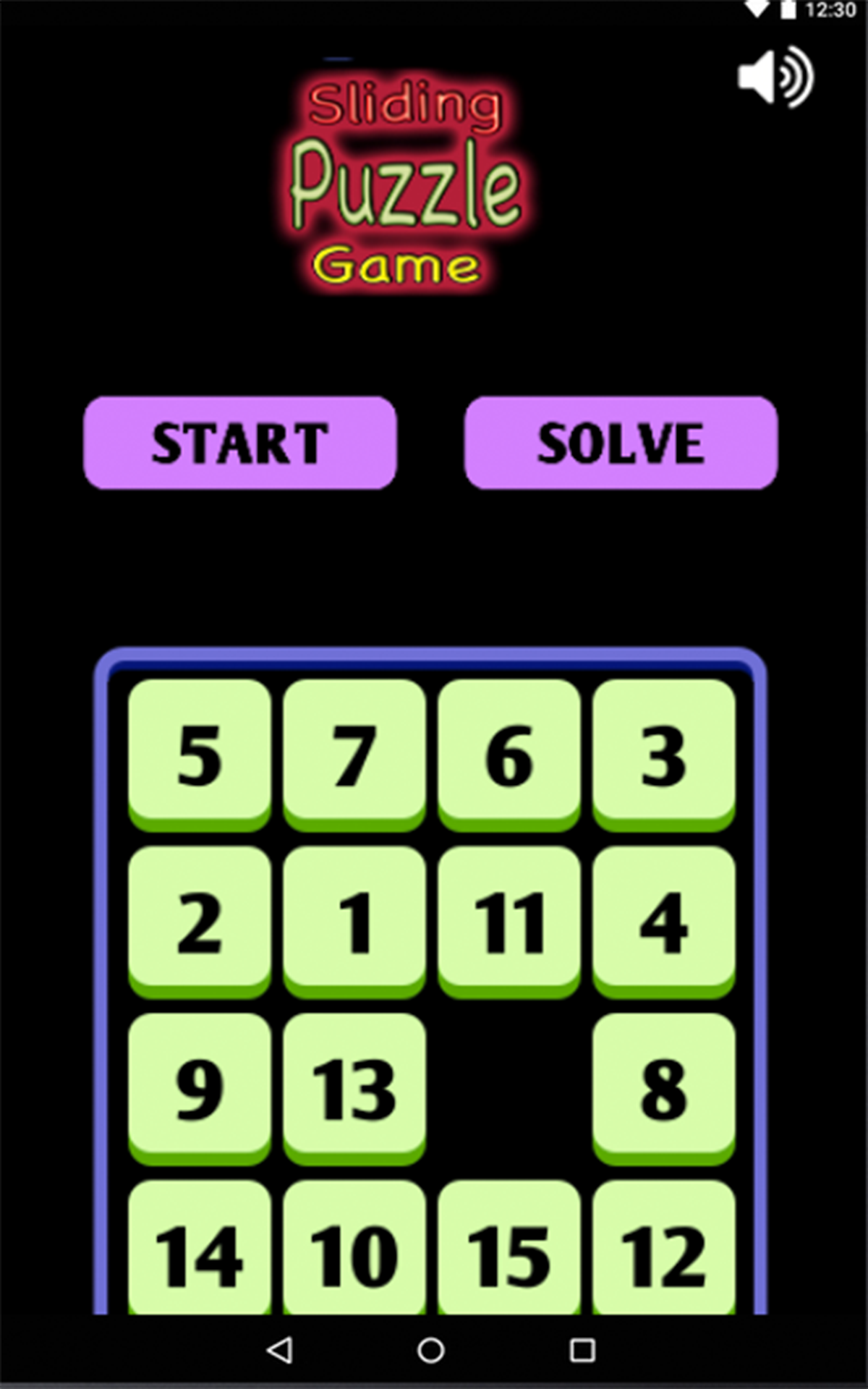Tap tile number 3
868x1389 pixels.
point(664,755)
